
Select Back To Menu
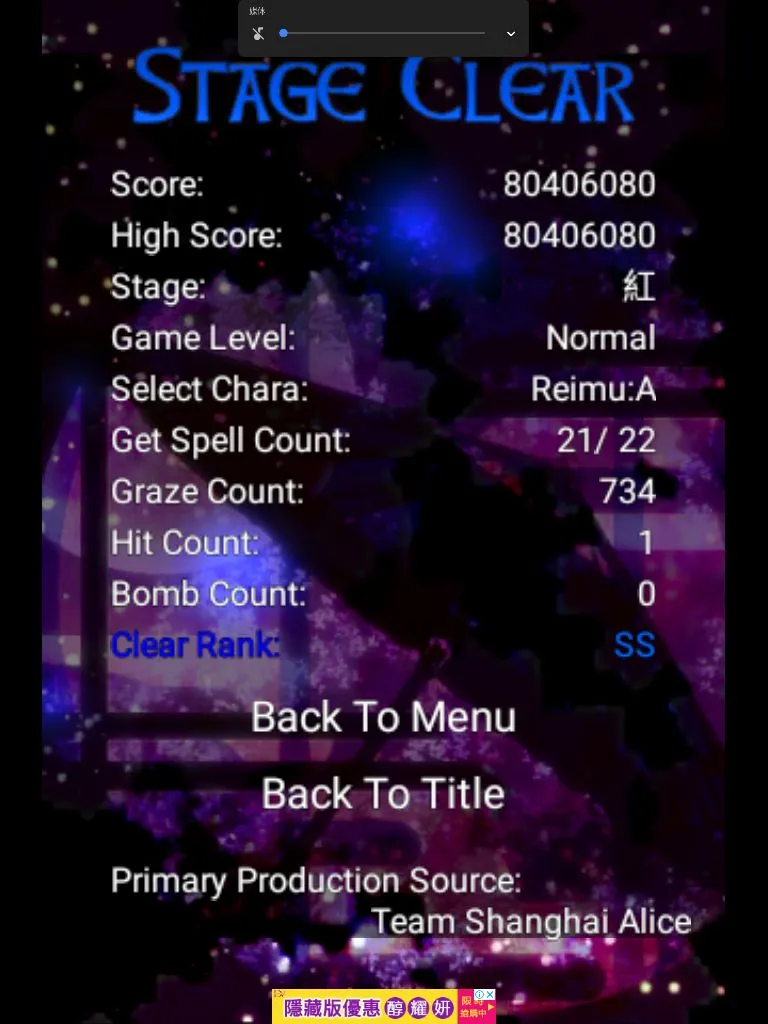click(x=383, y=717)
